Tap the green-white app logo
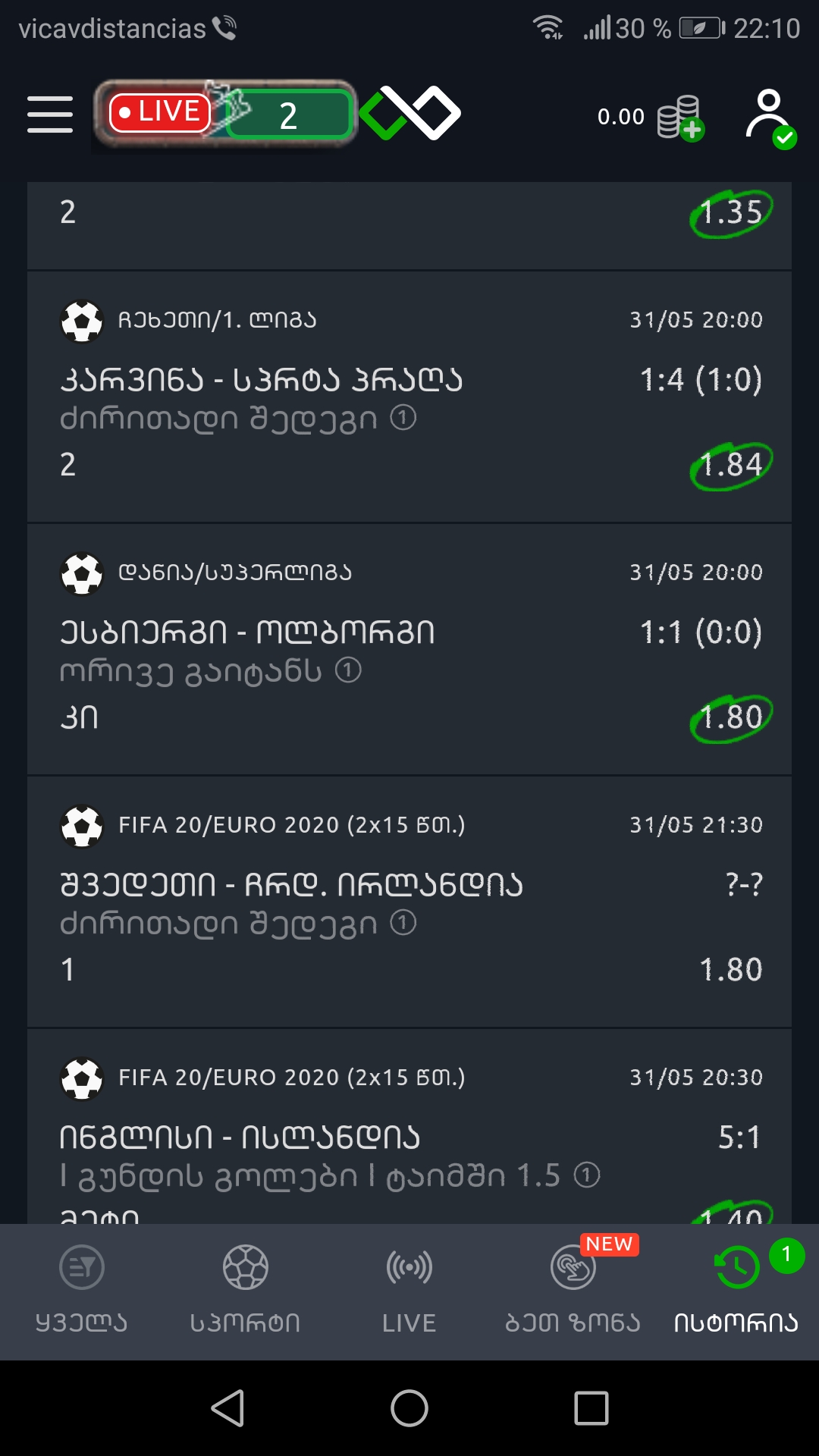The height and width of the screenshot is (1456, 819). [x=410, y=114]
